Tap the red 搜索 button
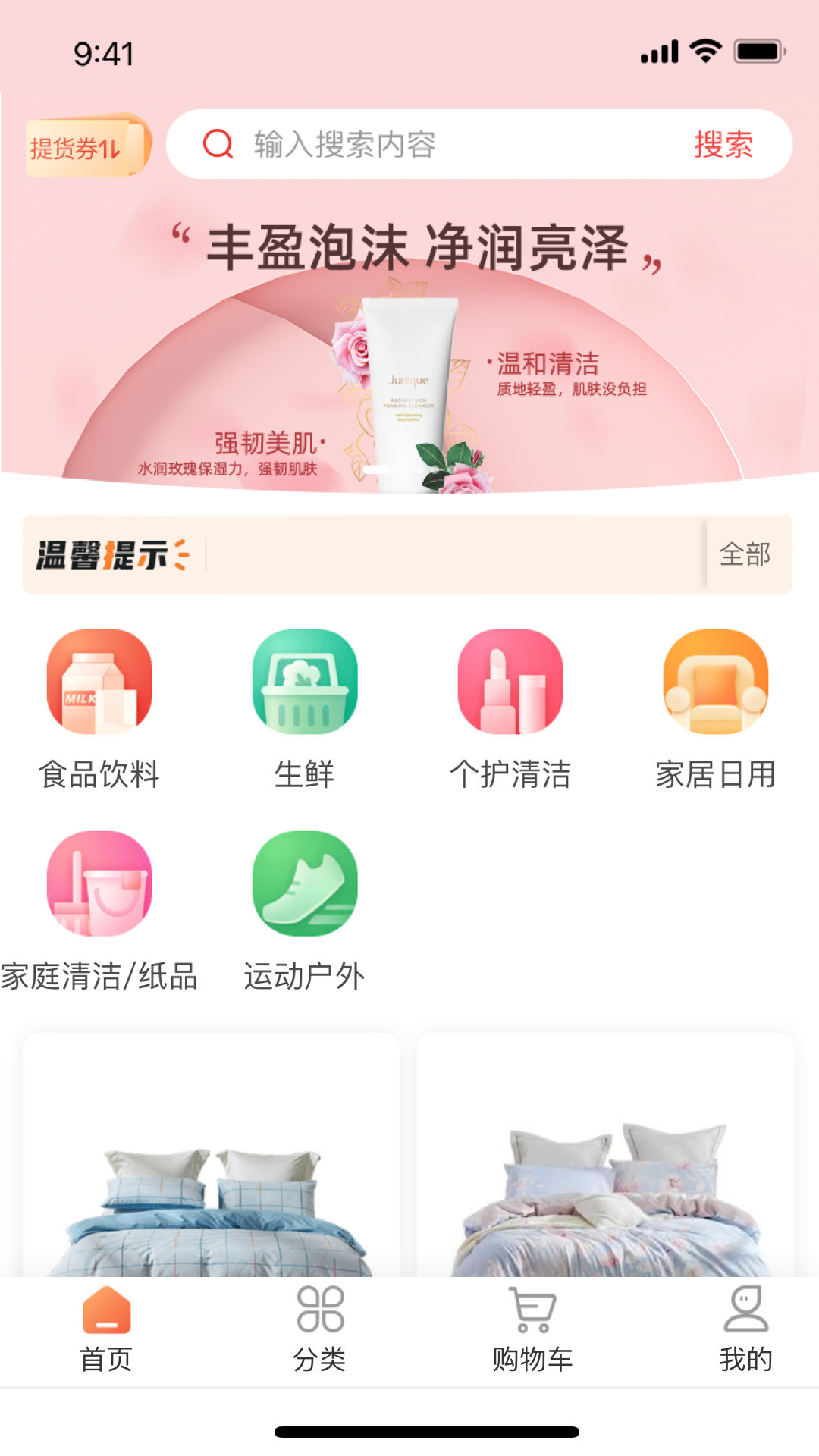The width and height of the screenshot is (819, 1456). [x=723, y=144]
